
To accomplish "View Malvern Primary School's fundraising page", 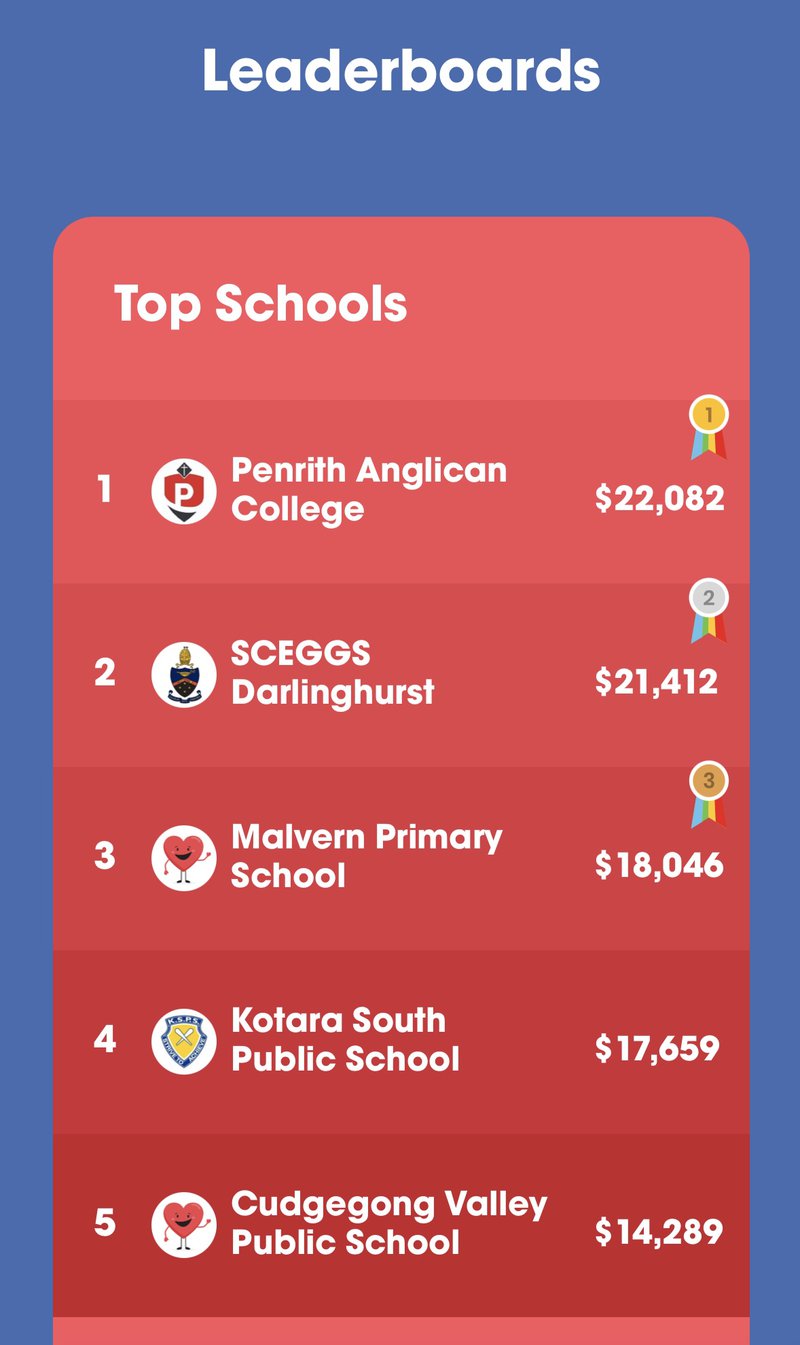I will point(366,856).
